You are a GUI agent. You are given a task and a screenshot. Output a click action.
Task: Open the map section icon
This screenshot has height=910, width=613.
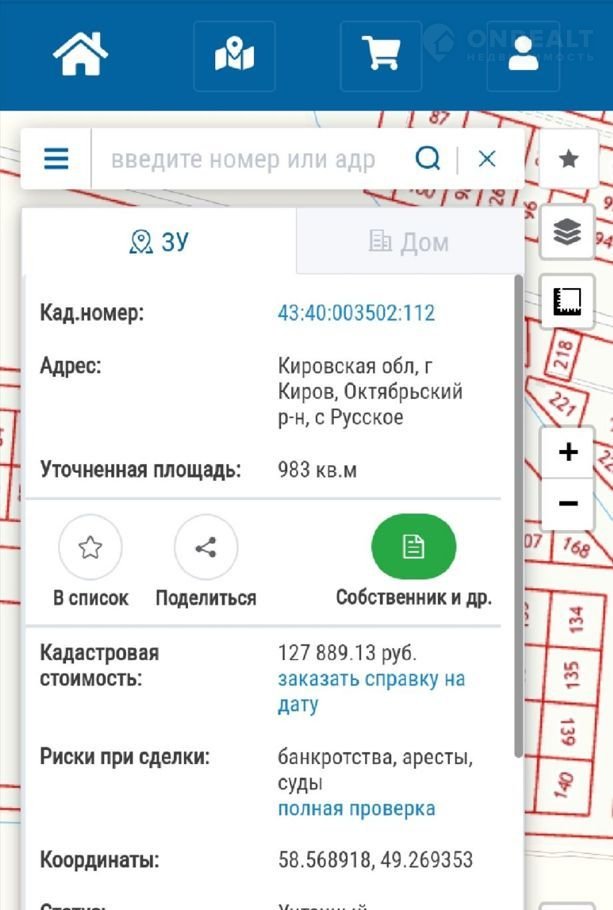[234, 54]
